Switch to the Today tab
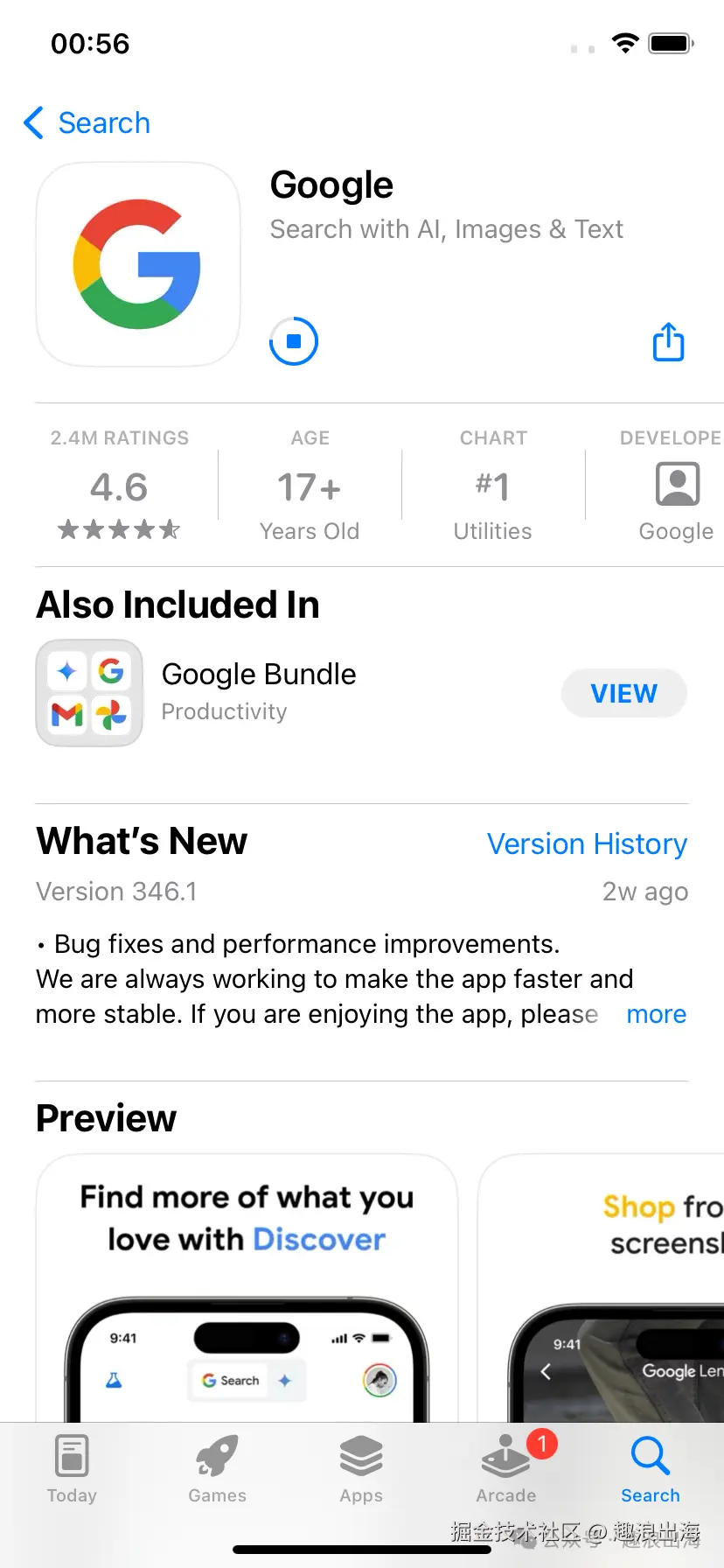This screenshot has height=1568, width=724. point(72,1470)
